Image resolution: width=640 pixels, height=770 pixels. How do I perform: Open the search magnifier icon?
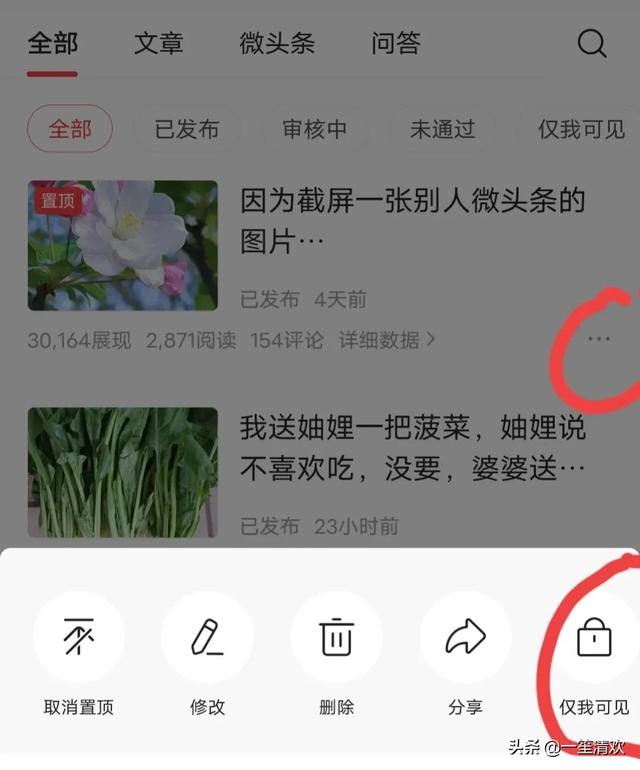coord(592,44)
